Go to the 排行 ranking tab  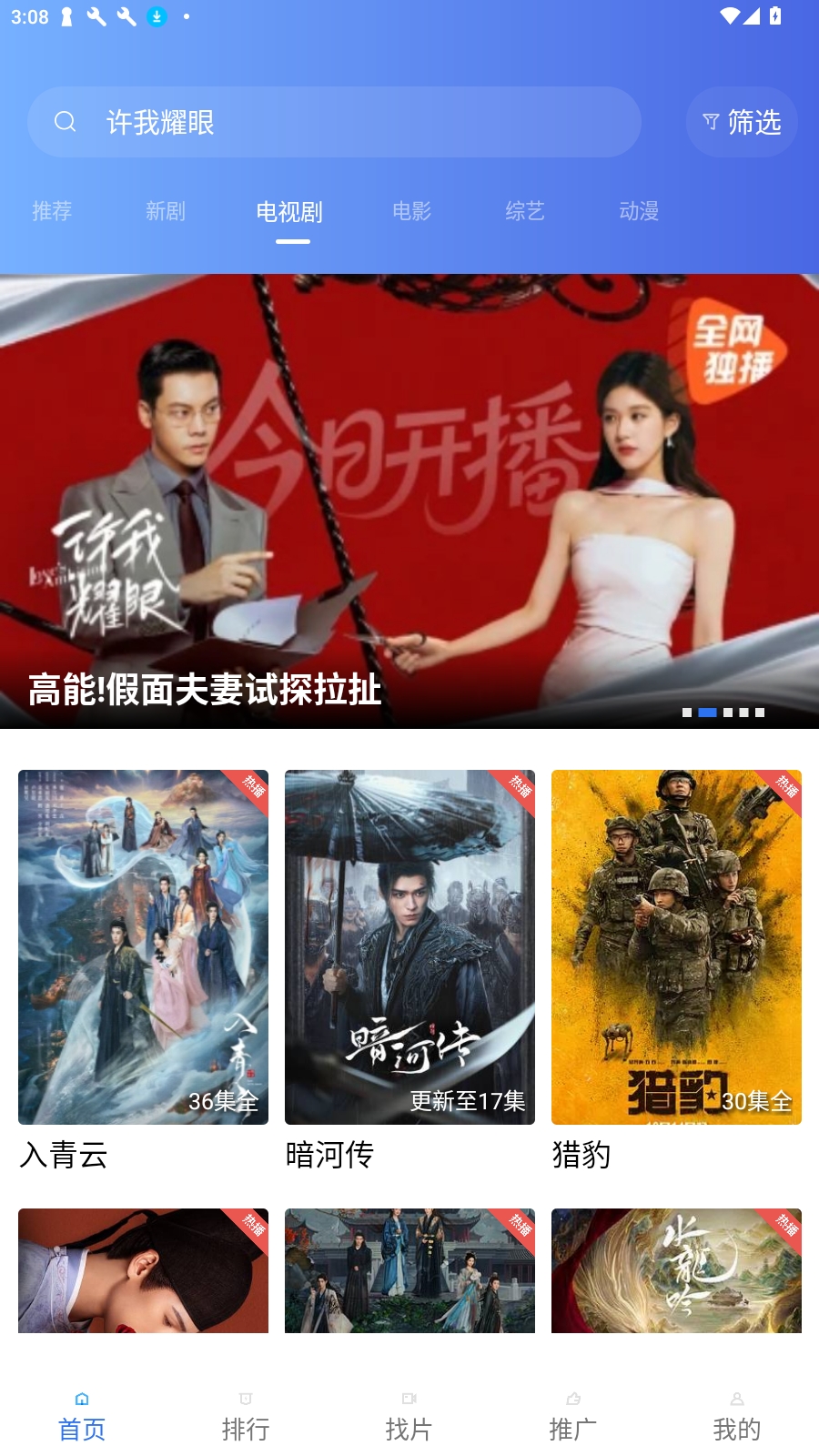pos(246,1416)
